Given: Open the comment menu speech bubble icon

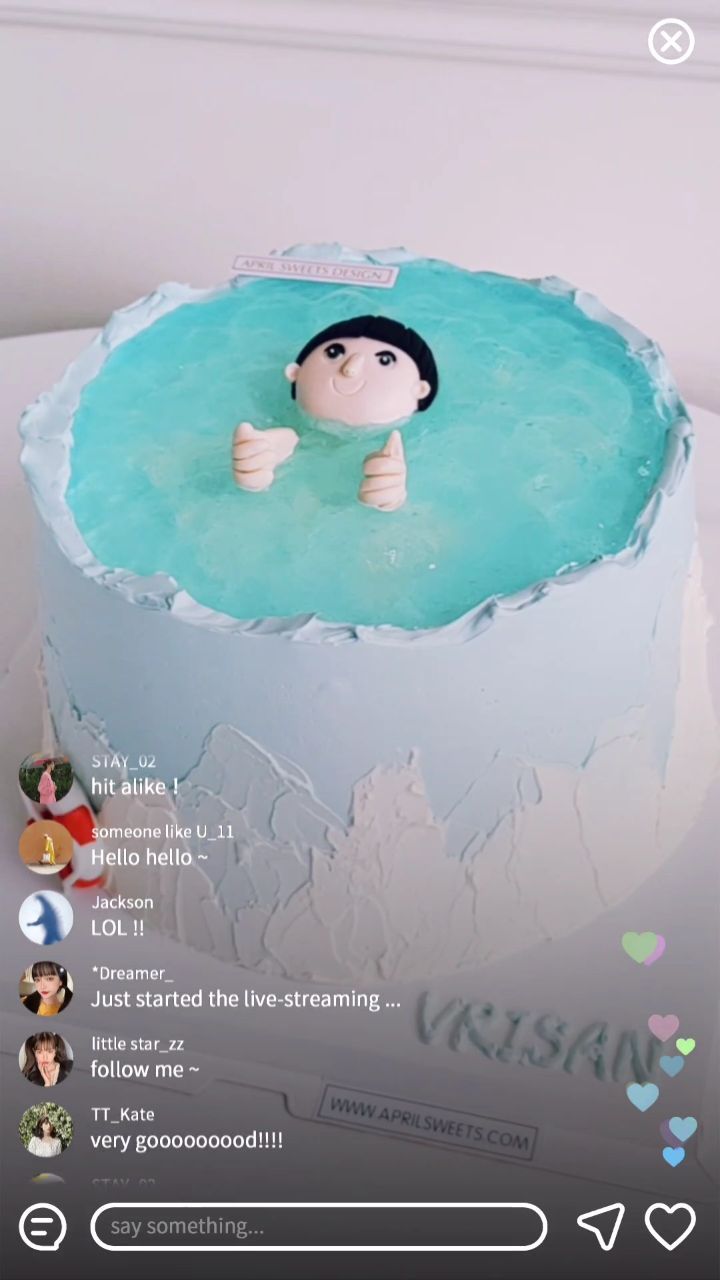Looking at the screenshot, I should click(x=41, y=1227).
